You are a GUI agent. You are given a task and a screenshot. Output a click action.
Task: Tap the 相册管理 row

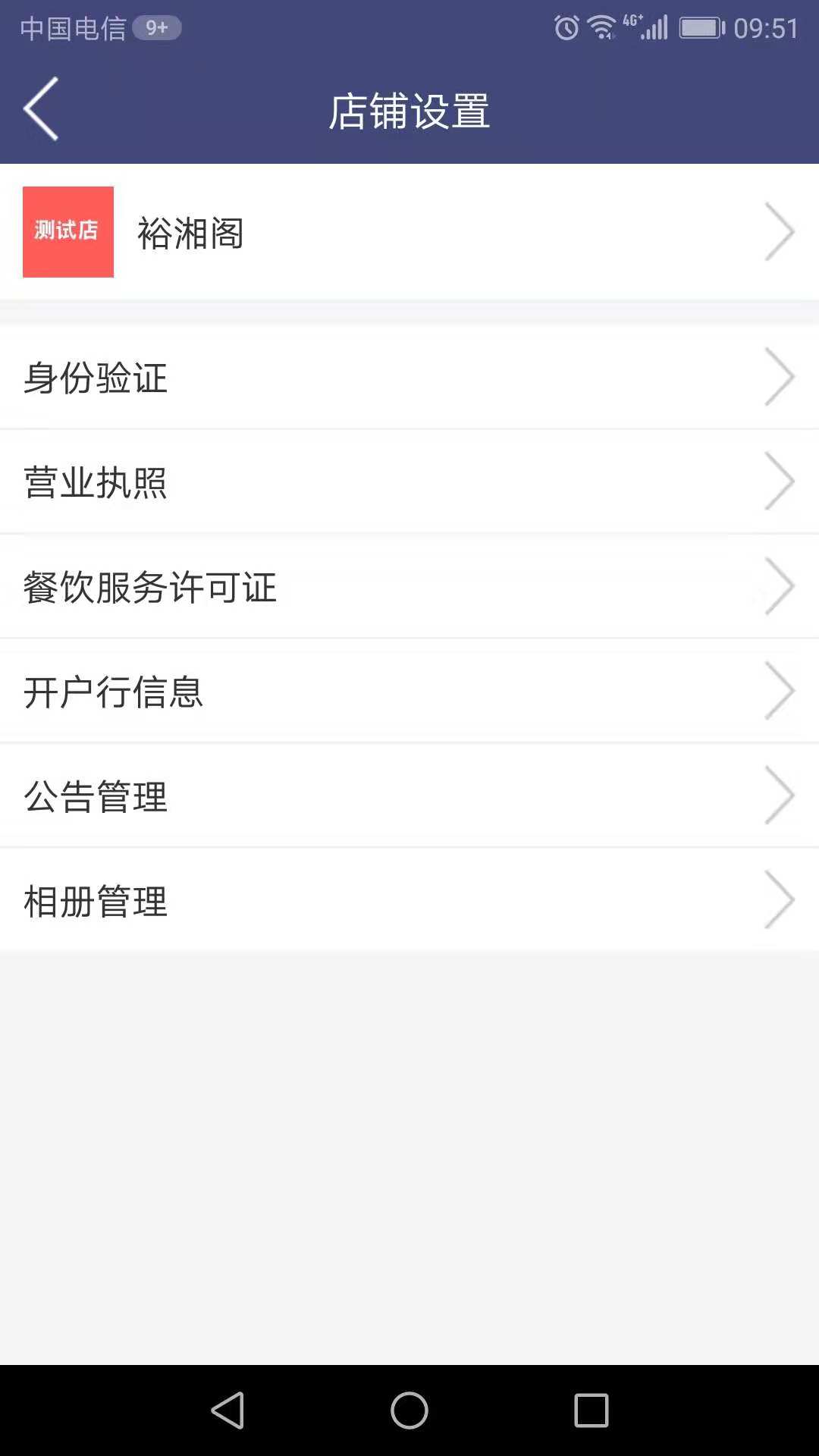409,900
